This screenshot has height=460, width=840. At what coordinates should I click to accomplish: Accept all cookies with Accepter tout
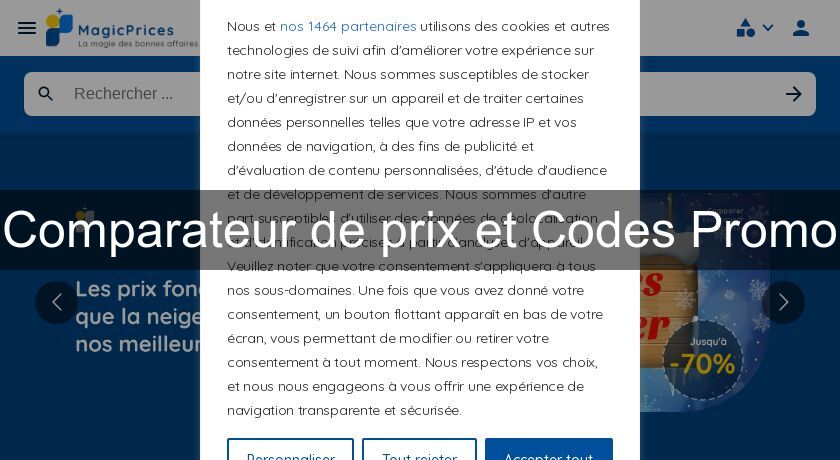point(548,452)
